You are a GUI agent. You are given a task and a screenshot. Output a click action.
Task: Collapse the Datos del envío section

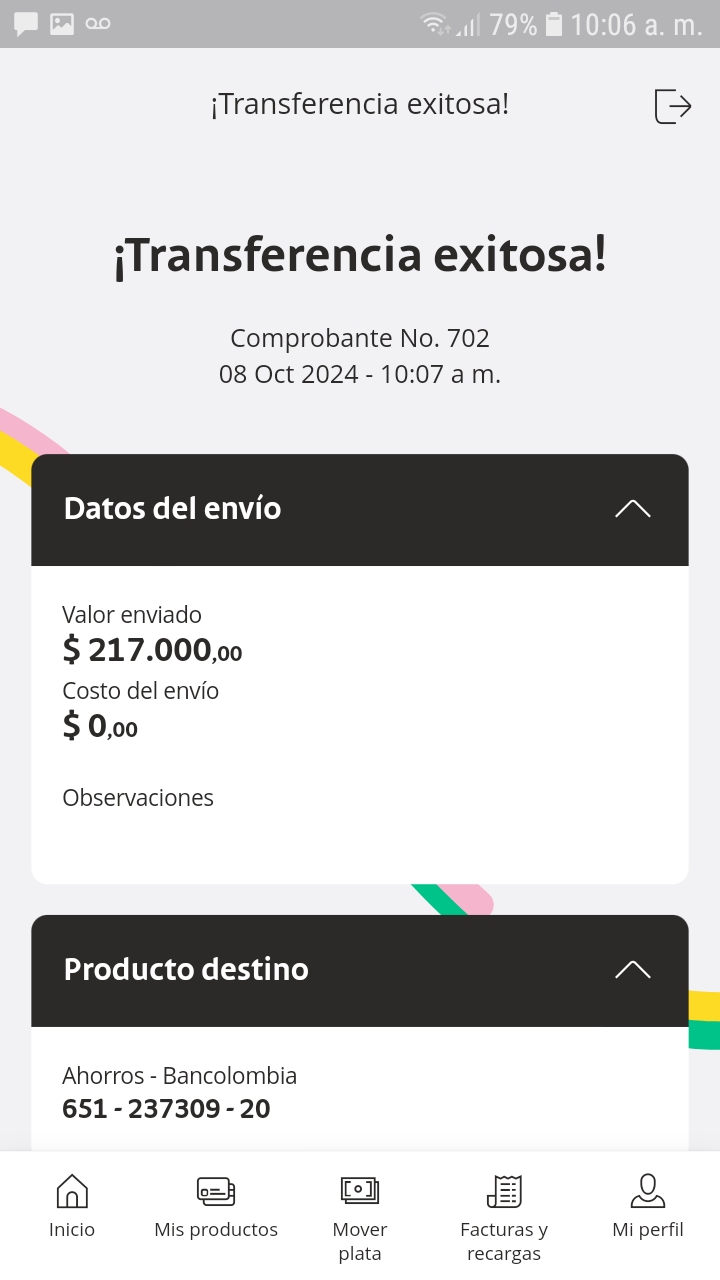tap(632, 509)
